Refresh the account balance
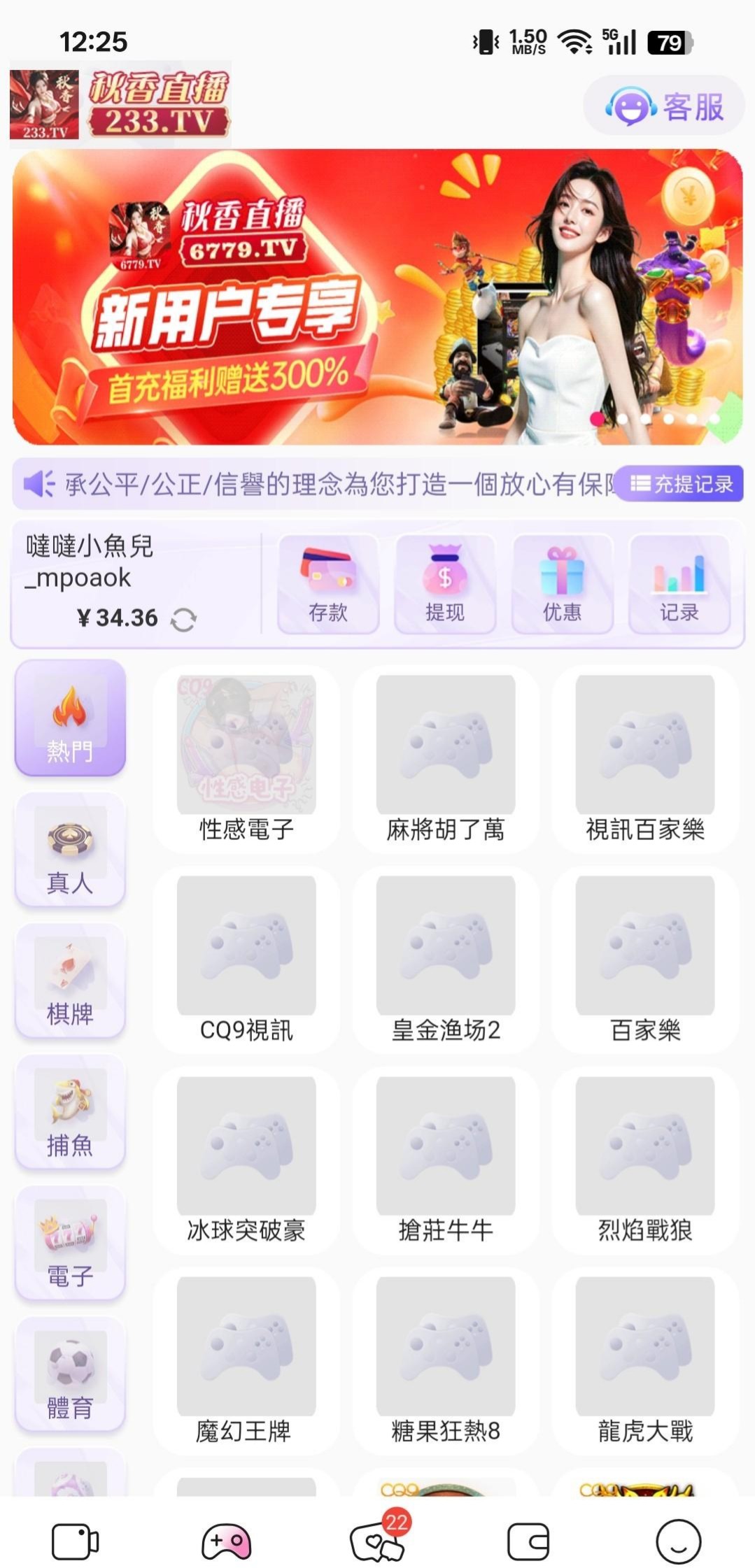 [x=183, y=619]
